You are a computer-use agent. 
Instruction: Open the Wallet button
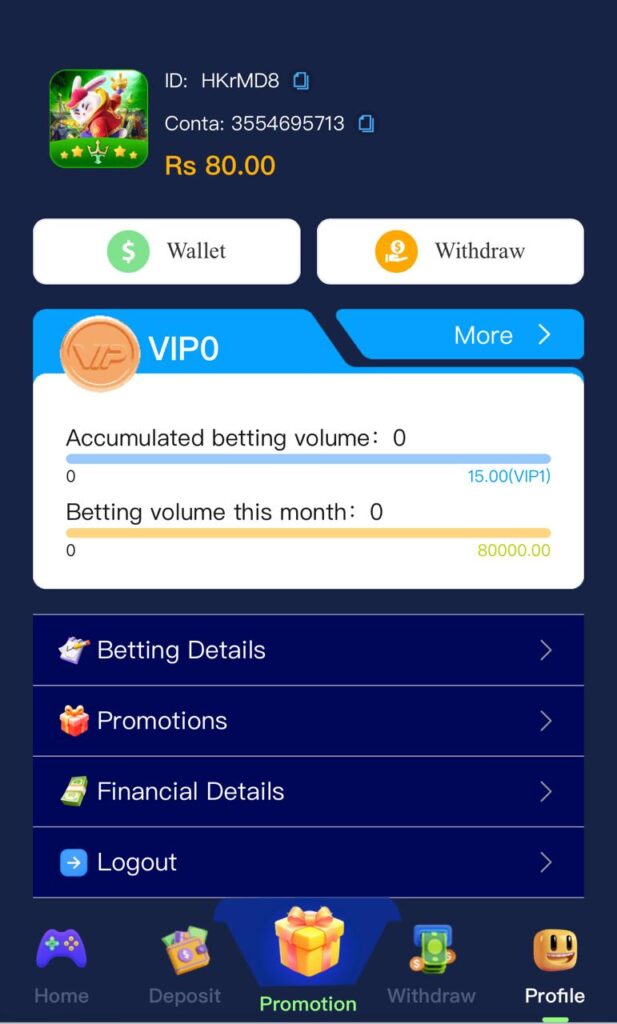167,251
